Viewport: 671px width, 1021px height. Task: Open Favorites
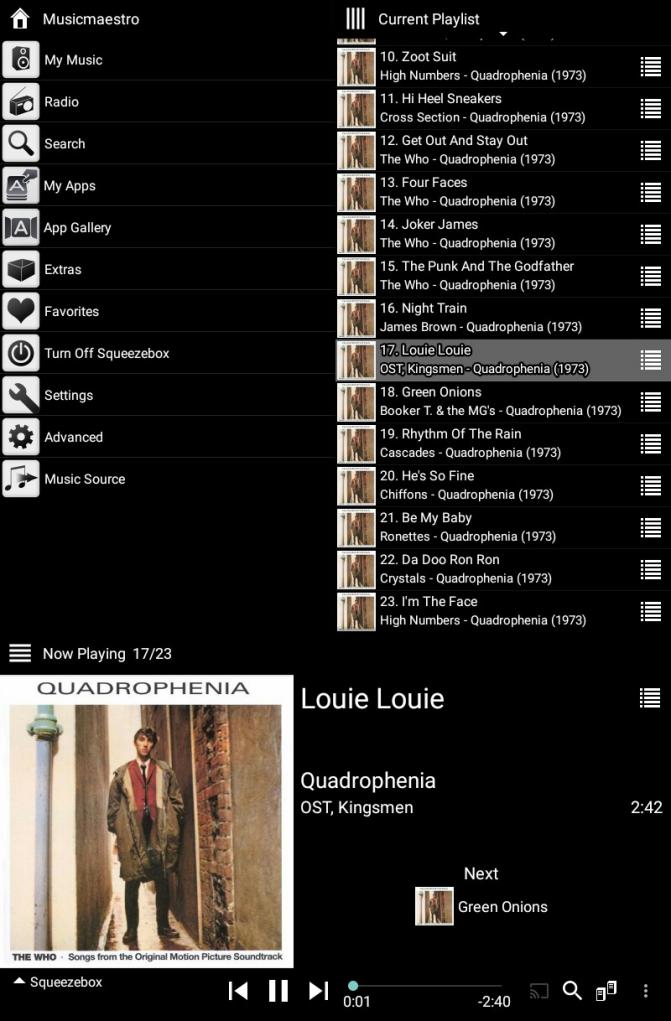click(71, 312)
